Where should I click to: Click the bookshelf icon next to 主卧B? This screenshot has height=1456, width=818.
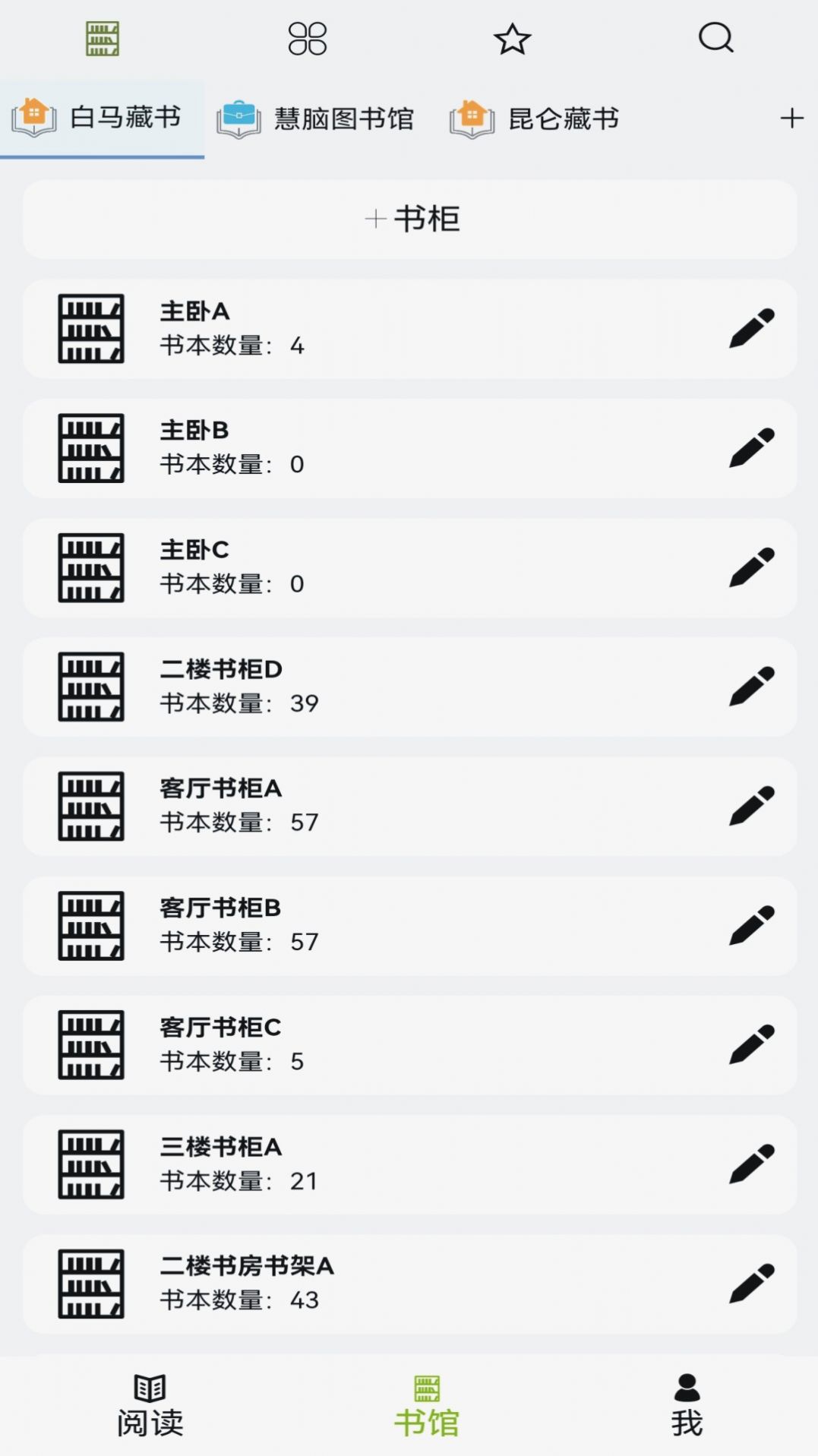[x=91, y=447]
